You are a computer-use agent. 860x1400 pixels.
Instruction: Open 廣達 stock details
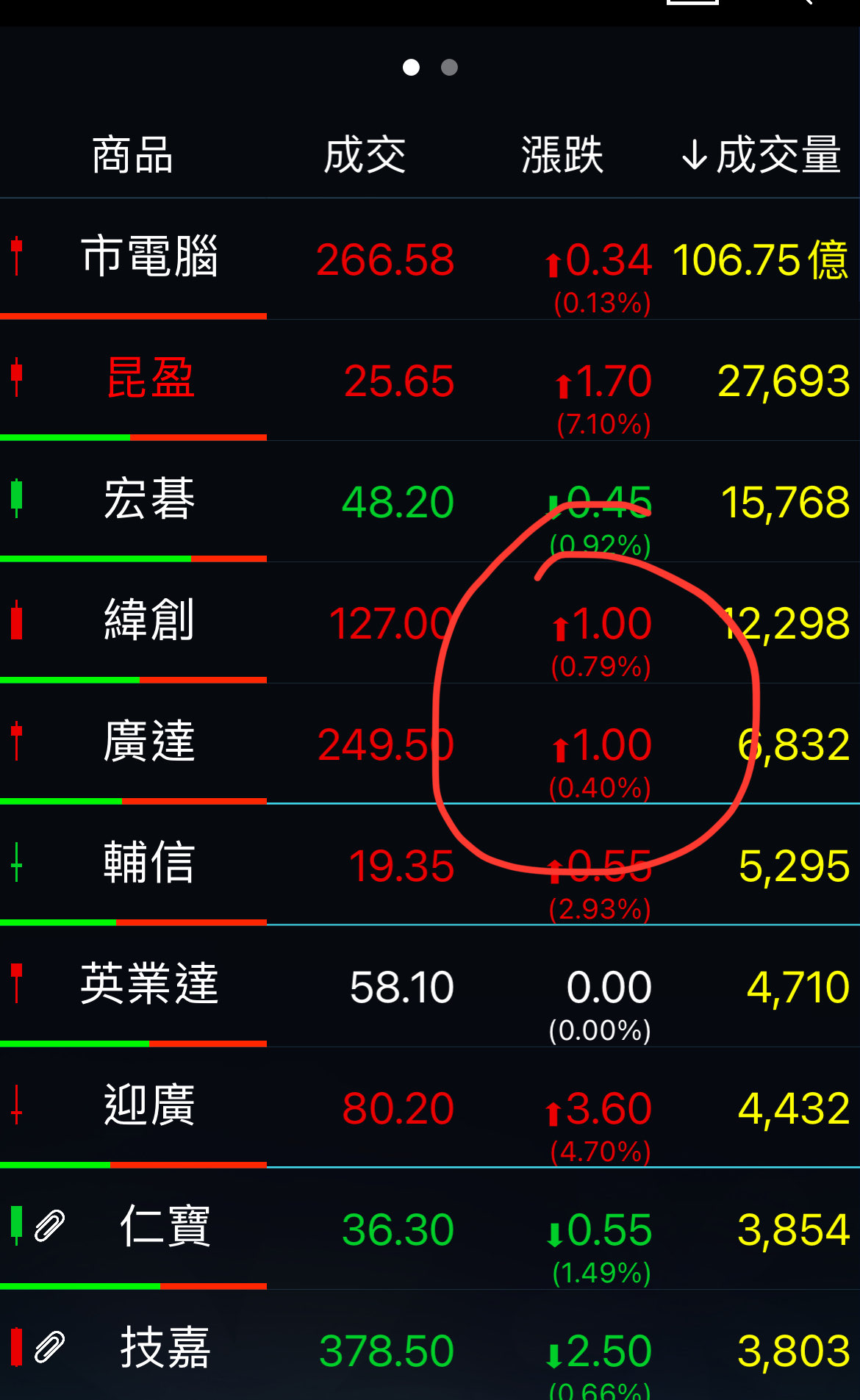430,744
